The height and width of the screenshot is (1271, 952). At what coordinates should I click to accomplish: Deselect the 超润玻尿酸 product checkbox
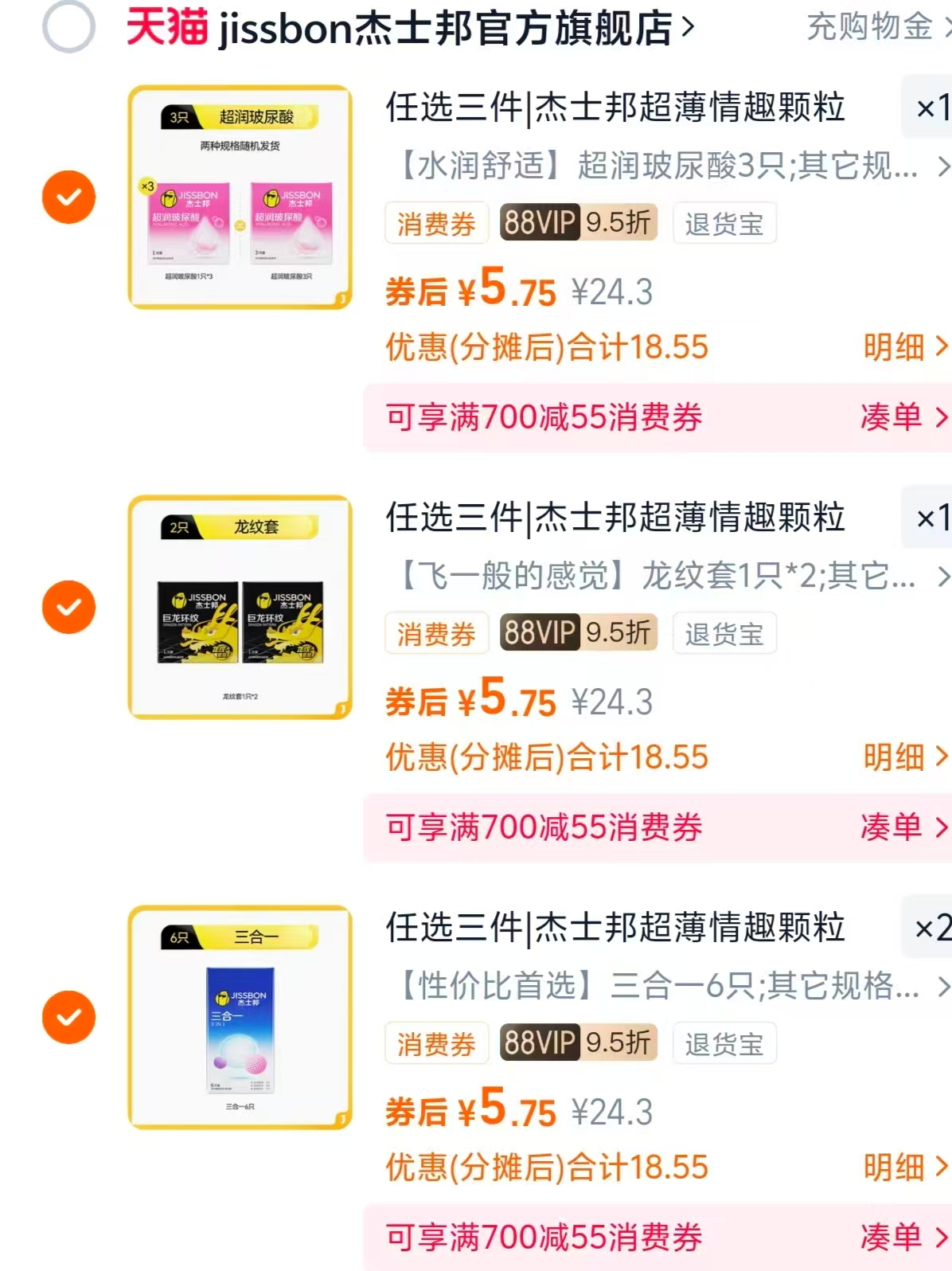tap(69, 196)
